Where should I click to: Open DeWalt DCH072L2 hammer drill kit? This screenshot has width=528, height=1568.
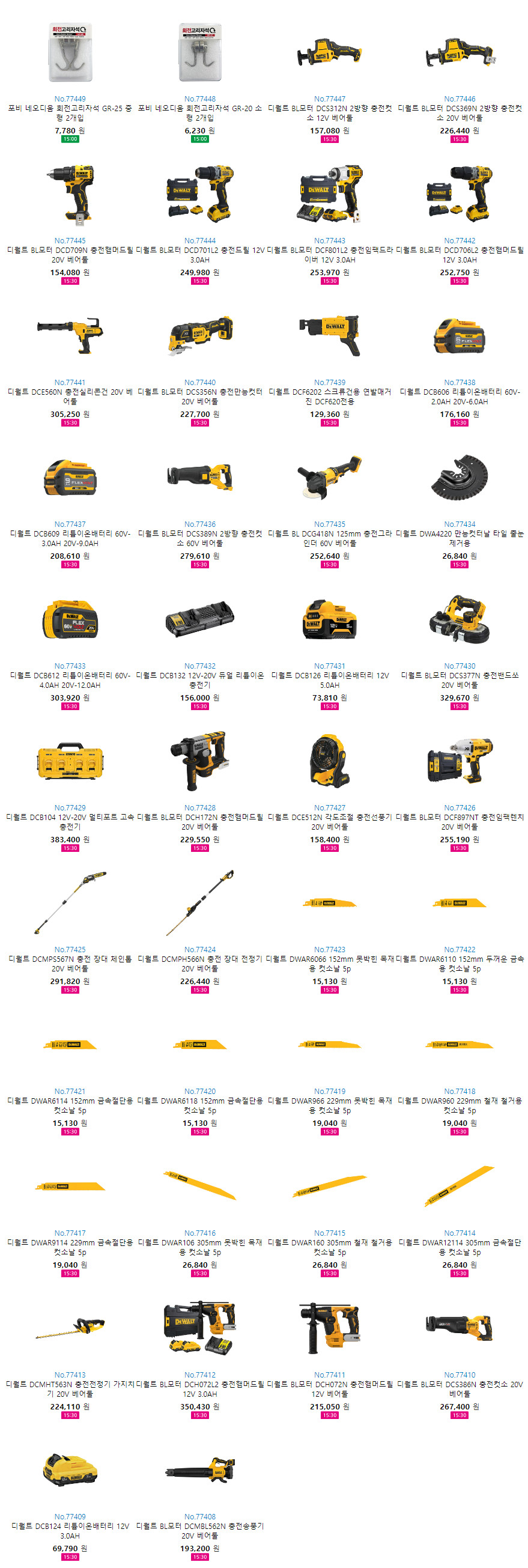click(x=199, y=1328)
